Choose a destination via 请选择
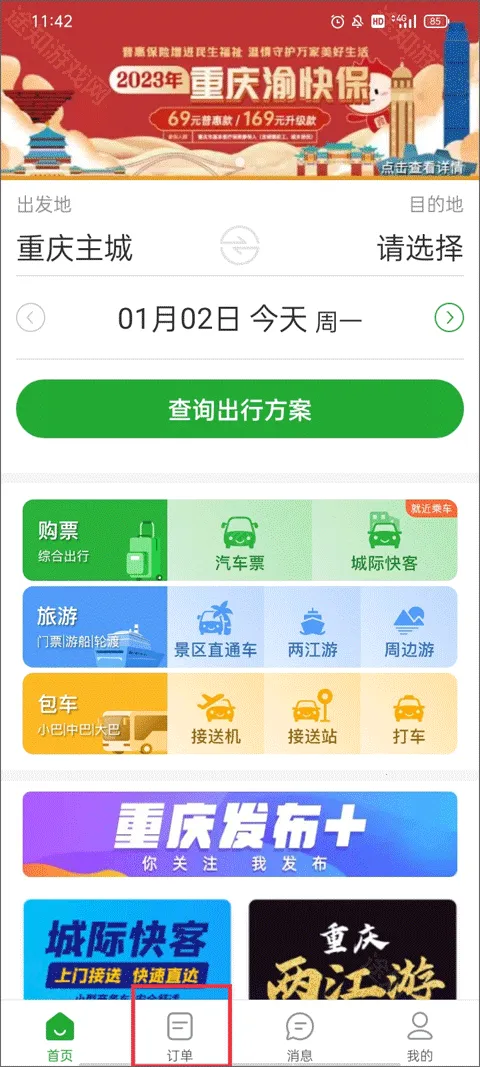The width and height of the screenshot is (480, 1067). tap(420, 248)
